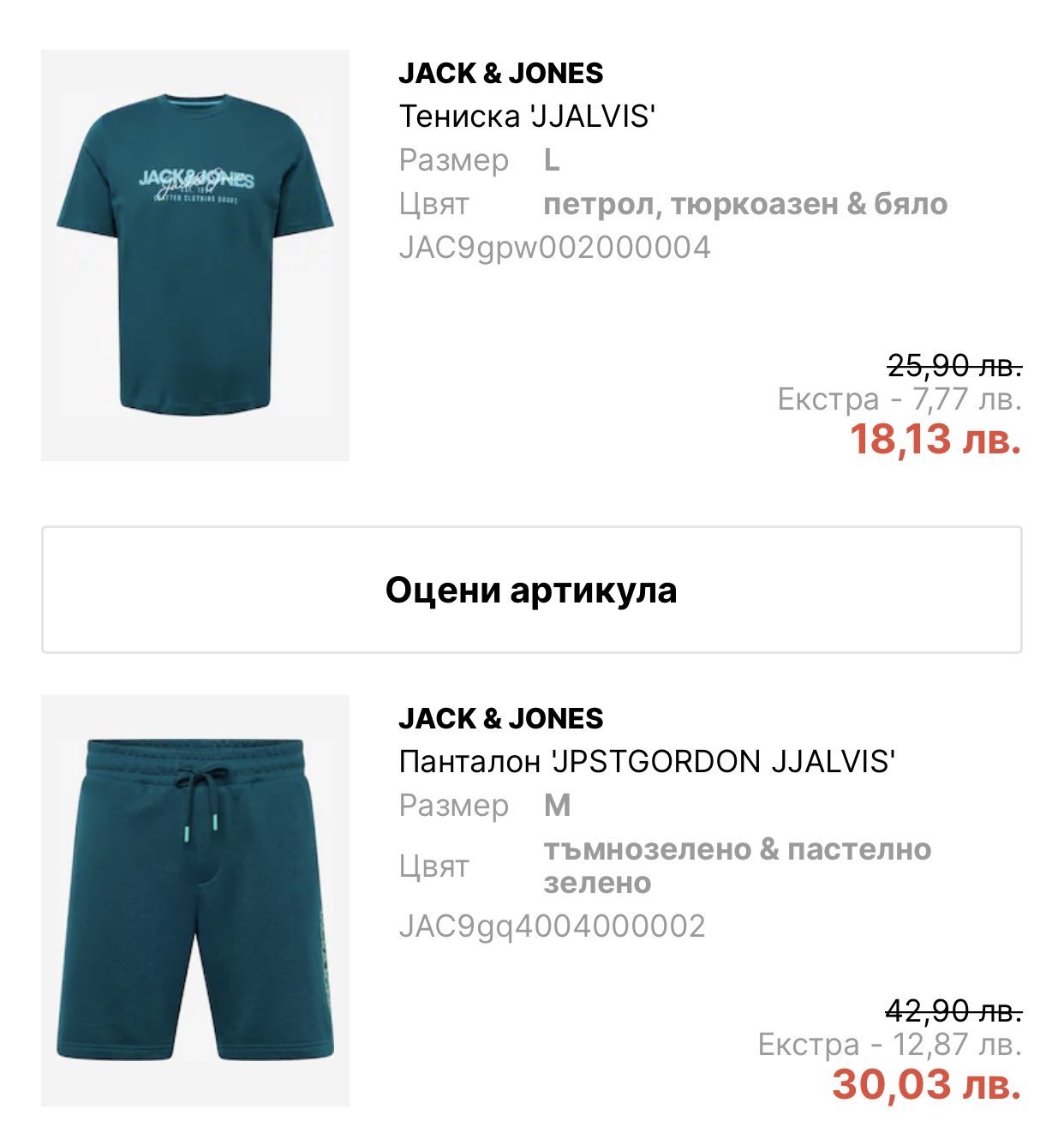Tap the 'Оцени артикула' button
This screenshot has height=1127, width=1064.
pos(531,590)
